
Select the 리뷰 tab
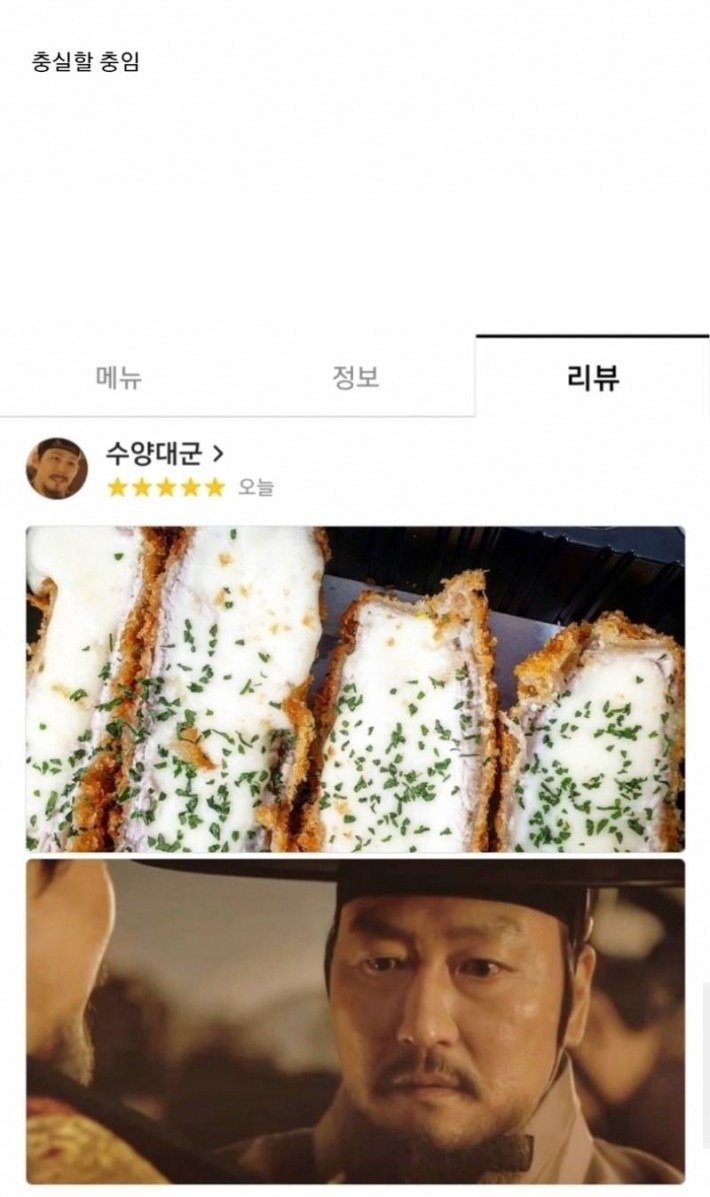(x=592, y=378)
